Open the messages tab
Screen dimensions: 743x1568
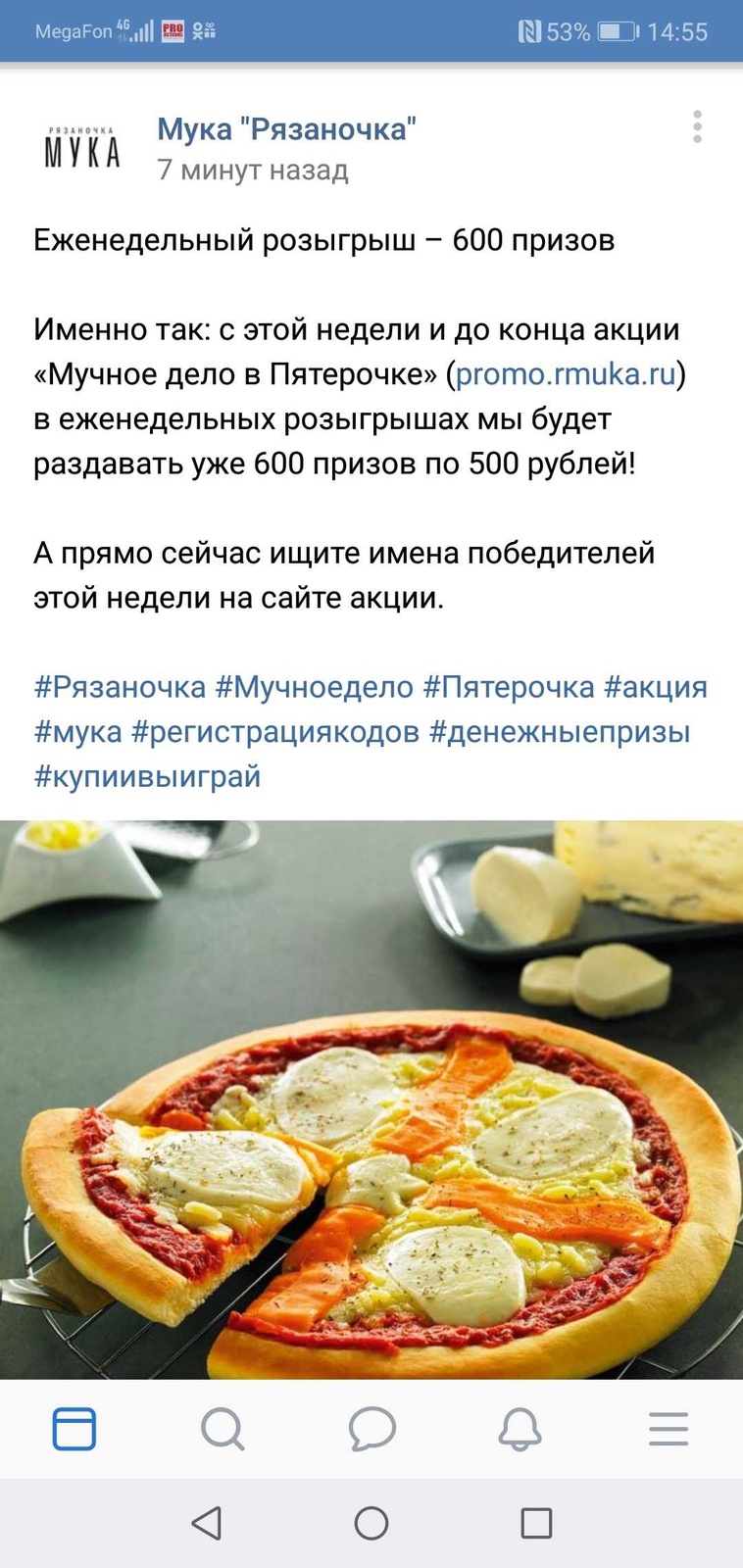coord(371,1429)
